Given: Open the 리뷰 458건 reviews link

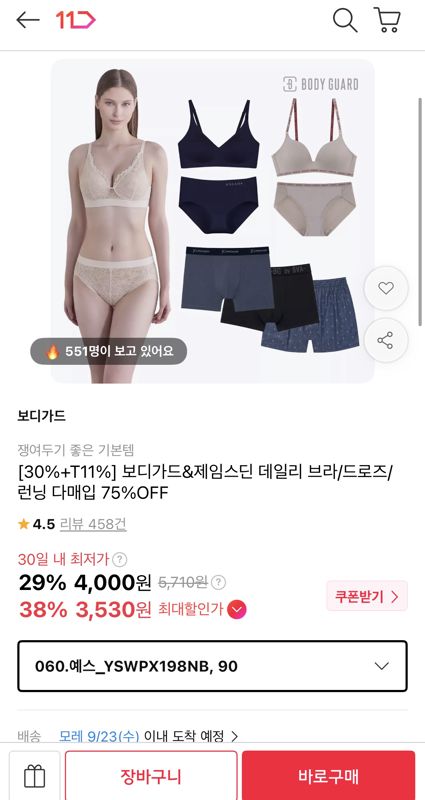Looking at the screenshot, I should pos(93,524).
